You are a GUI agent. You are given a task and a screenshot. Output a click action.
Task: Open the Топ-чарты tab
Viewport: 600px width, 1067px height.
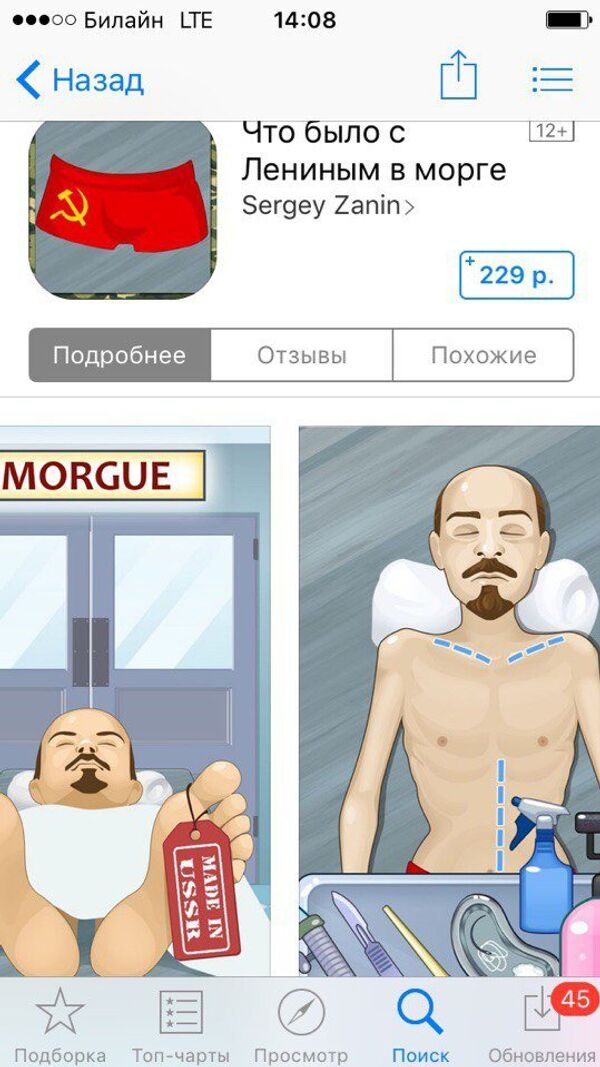click(181, 1025)
